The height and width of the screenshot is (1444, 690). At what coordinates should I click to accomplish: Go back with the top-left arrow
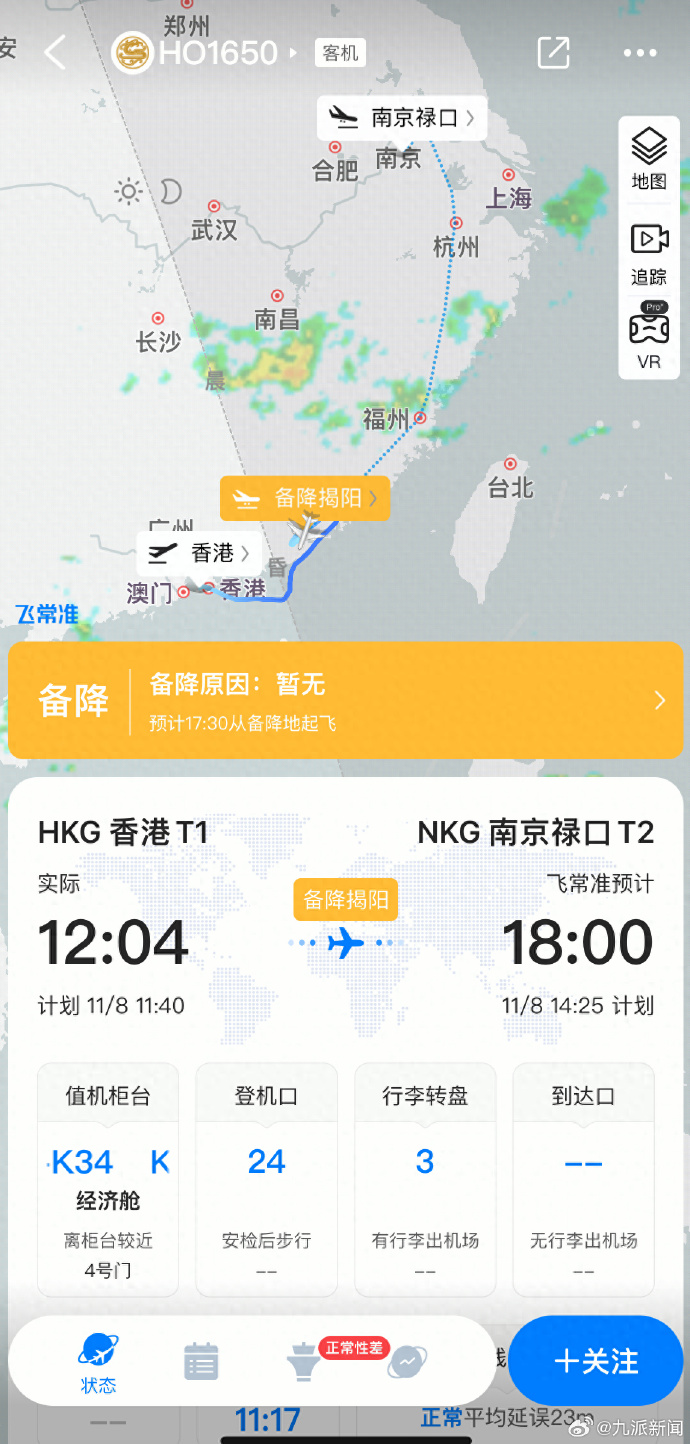[x=54, y=52]
